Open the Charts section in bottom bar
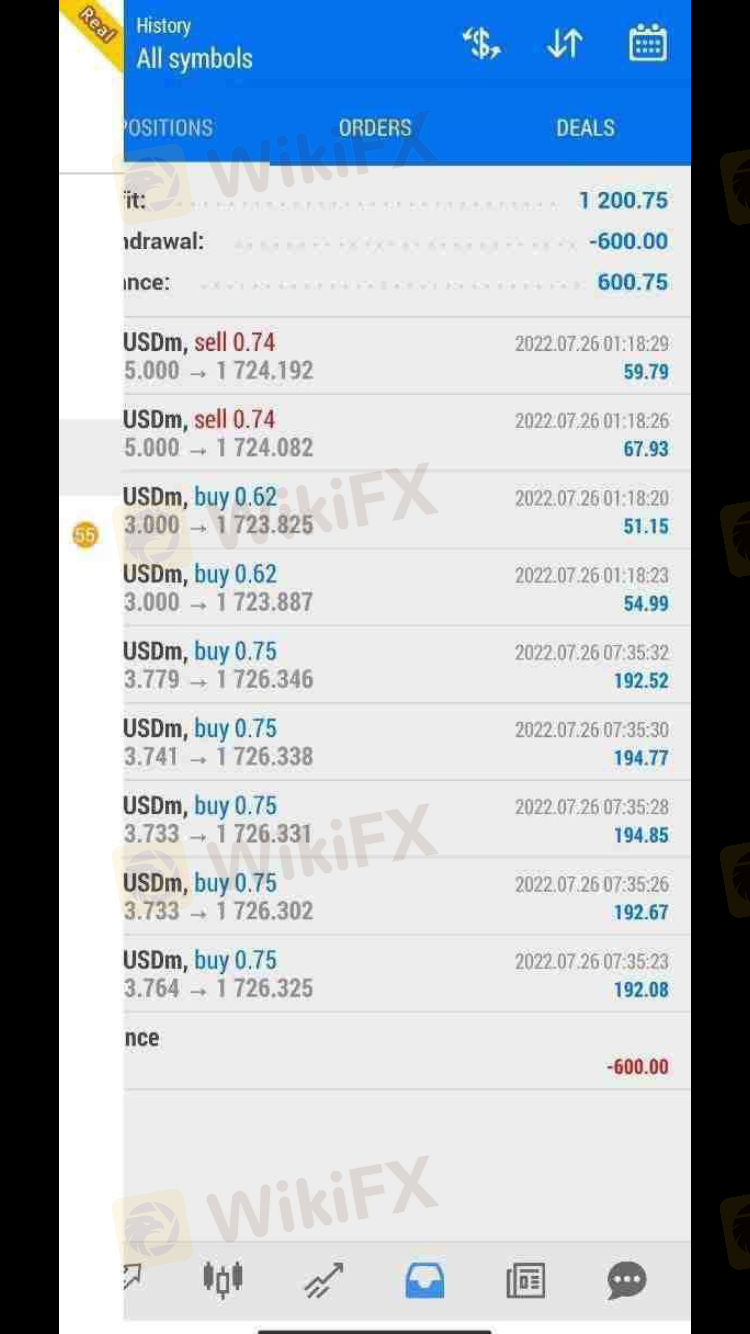750x1334 pixels. click(x=223, y=1279)
